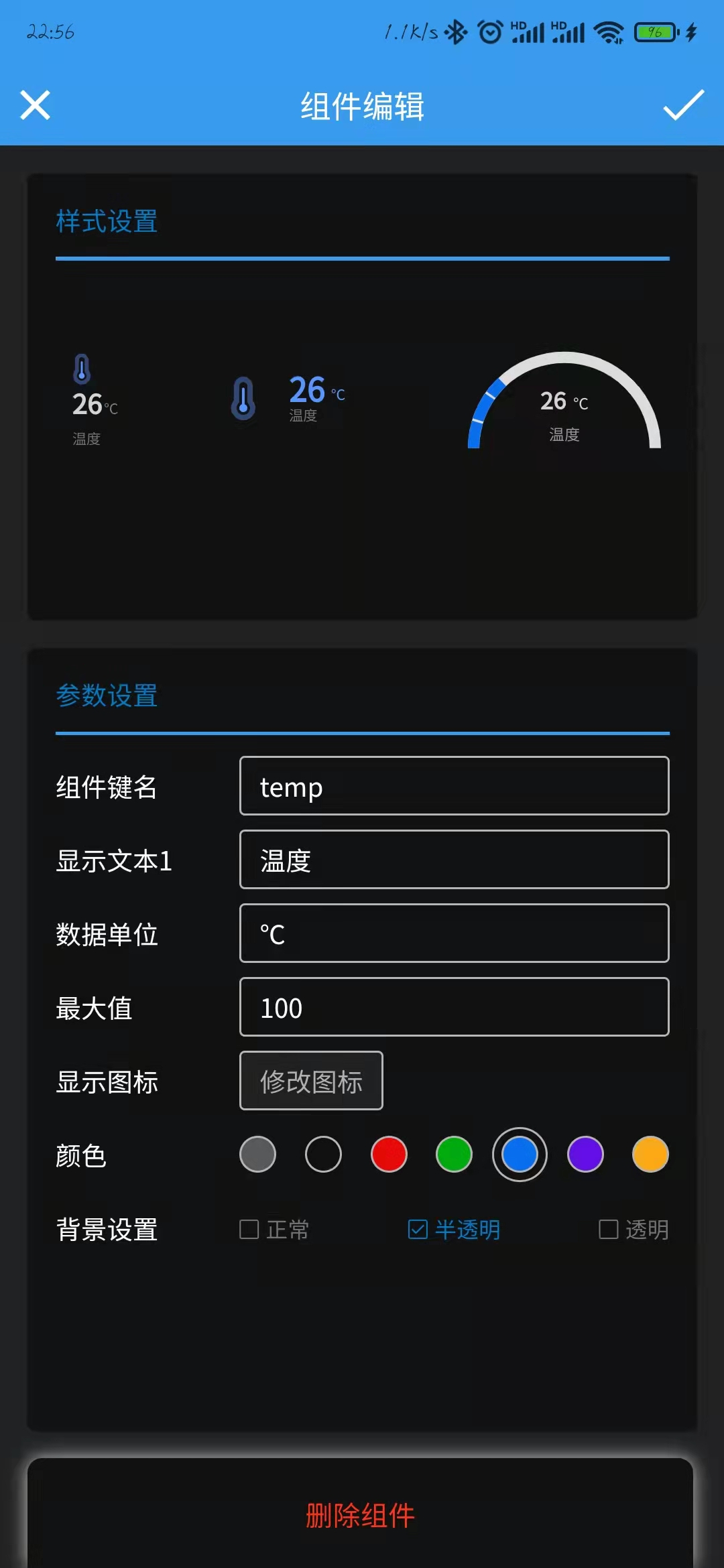724x1568 pixels.
Task: Select the purple color swatch
Action: coord(584,1154)
